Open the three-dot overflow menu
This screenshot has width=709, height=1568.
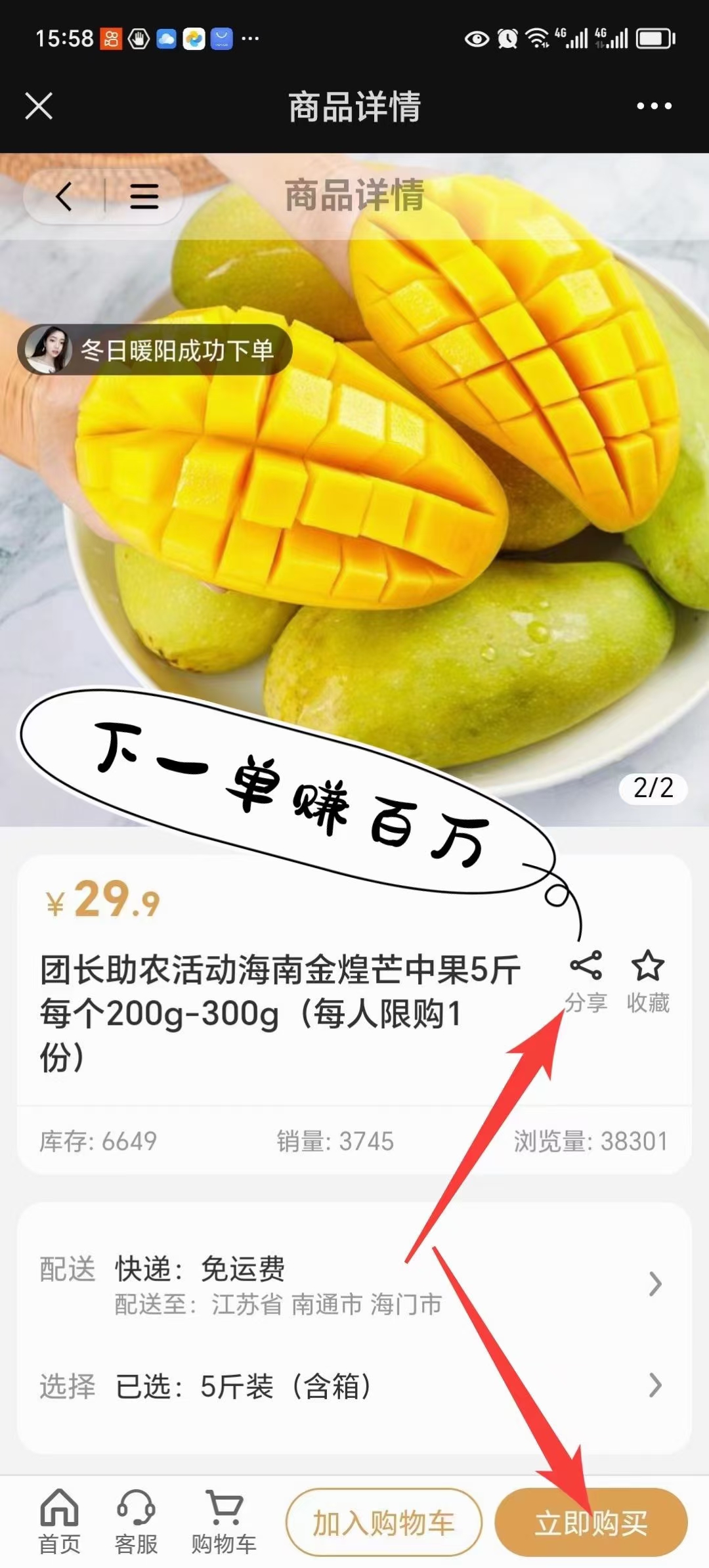654,106
